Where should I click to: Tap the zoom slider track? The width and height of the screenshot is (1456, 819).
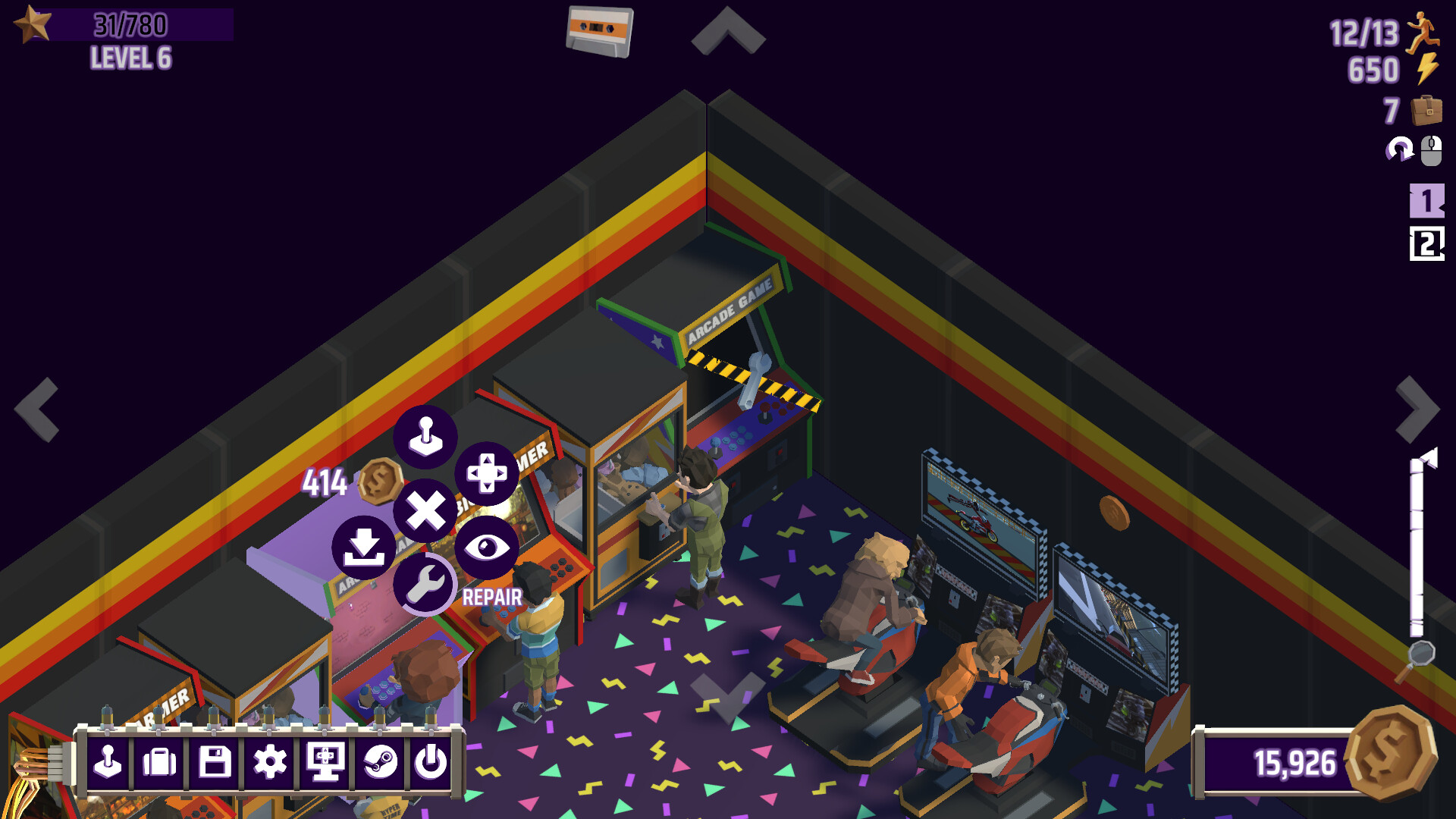1417,546
